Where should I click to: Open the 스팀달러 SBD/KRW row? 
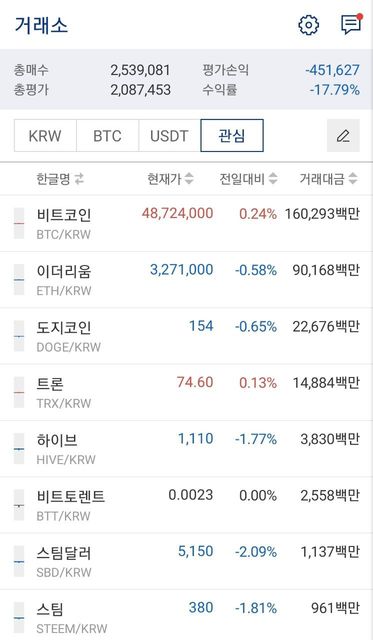pos(186,561)
